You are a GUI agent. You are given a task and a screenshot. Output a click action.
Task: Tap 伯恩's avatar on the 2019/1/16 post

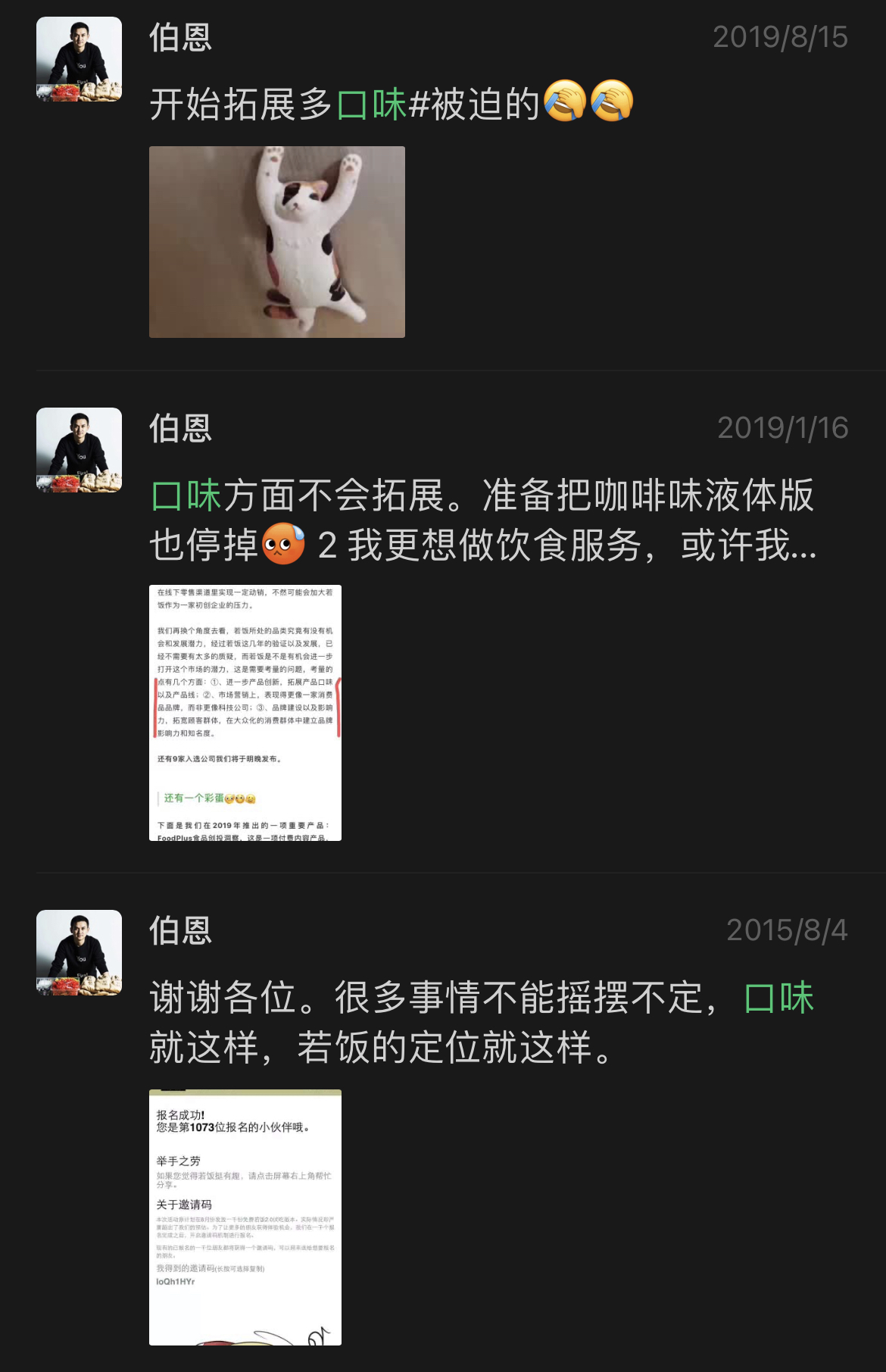pos(79,450)
